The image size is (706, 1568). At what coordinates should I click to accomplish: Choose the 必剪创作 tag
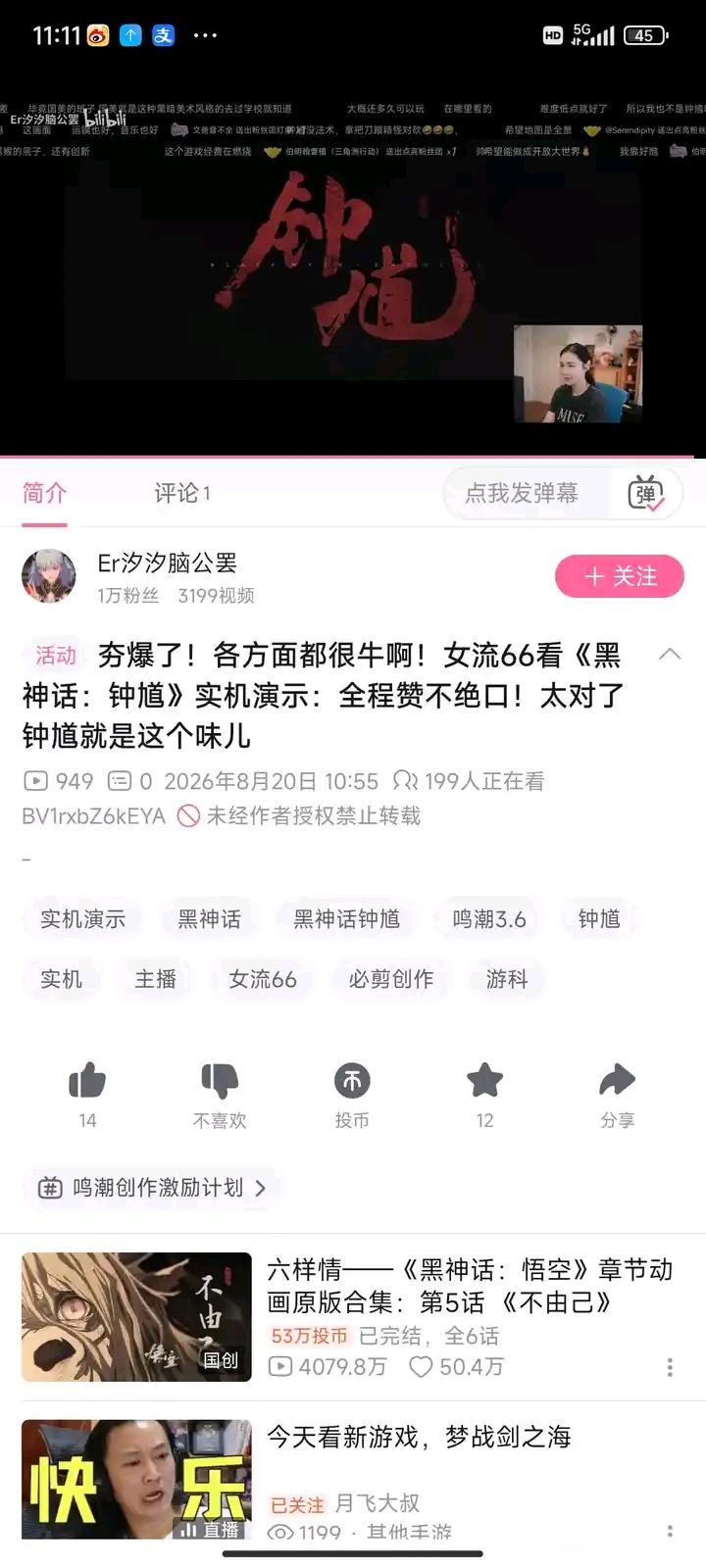(x=391, y=979)
